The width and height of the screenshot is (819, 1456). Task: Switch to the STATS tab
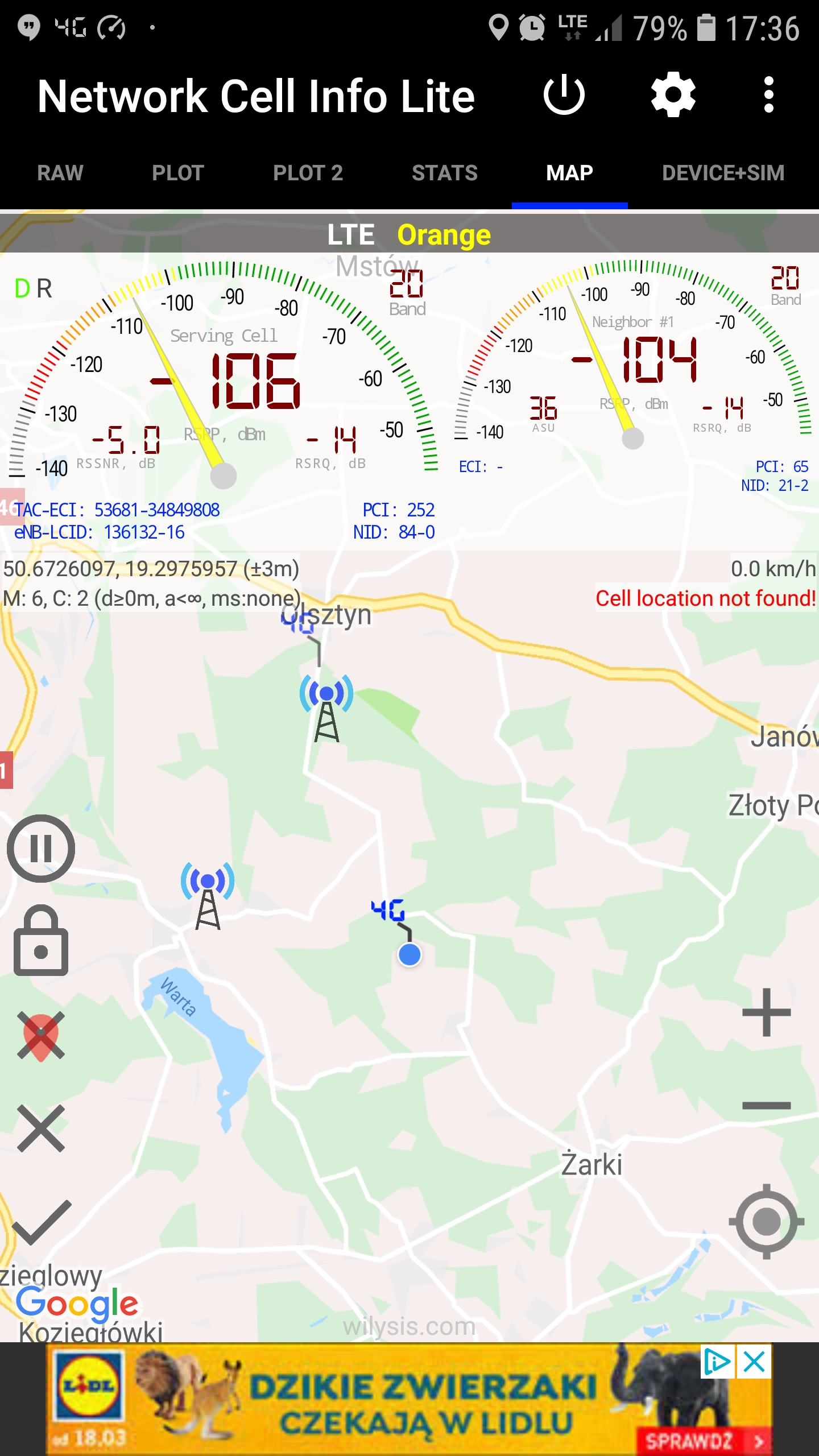pos(445,173)
